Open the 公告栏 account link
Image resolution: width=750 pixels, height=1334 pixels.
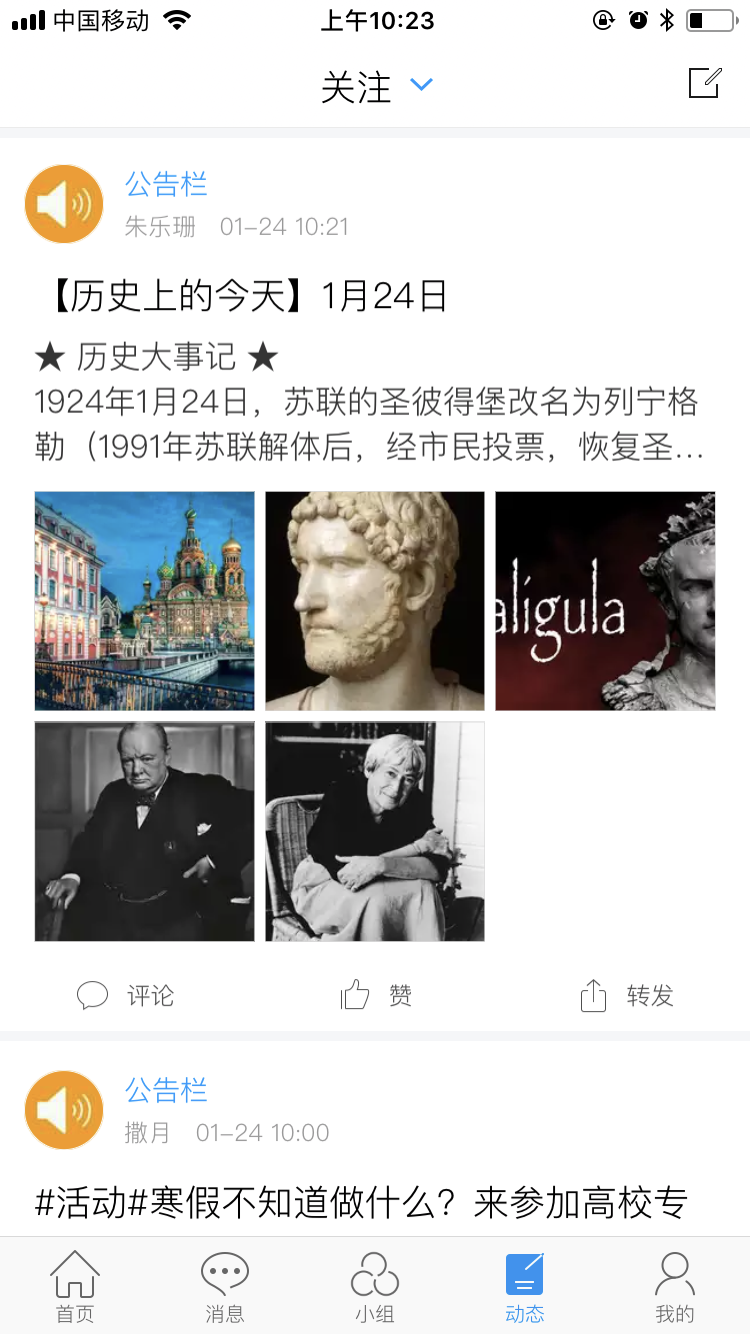166,186
